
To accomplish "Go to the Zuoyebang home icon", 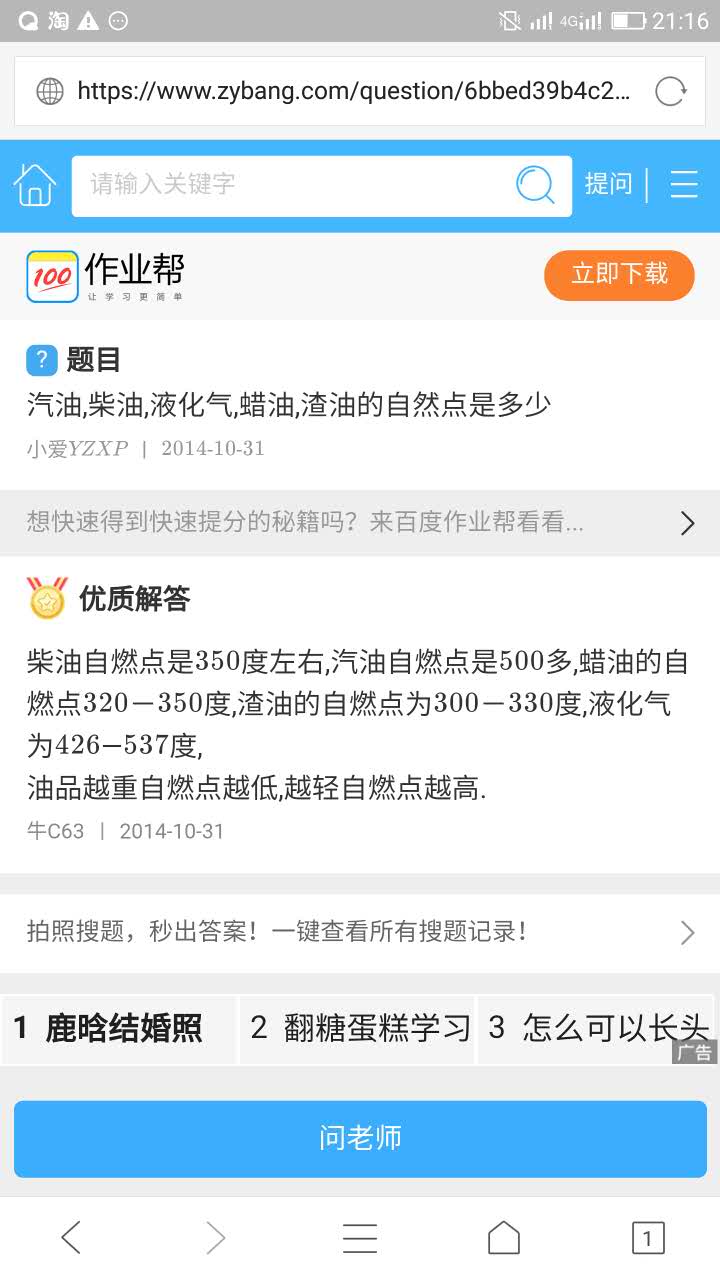I will click(35, 185).
